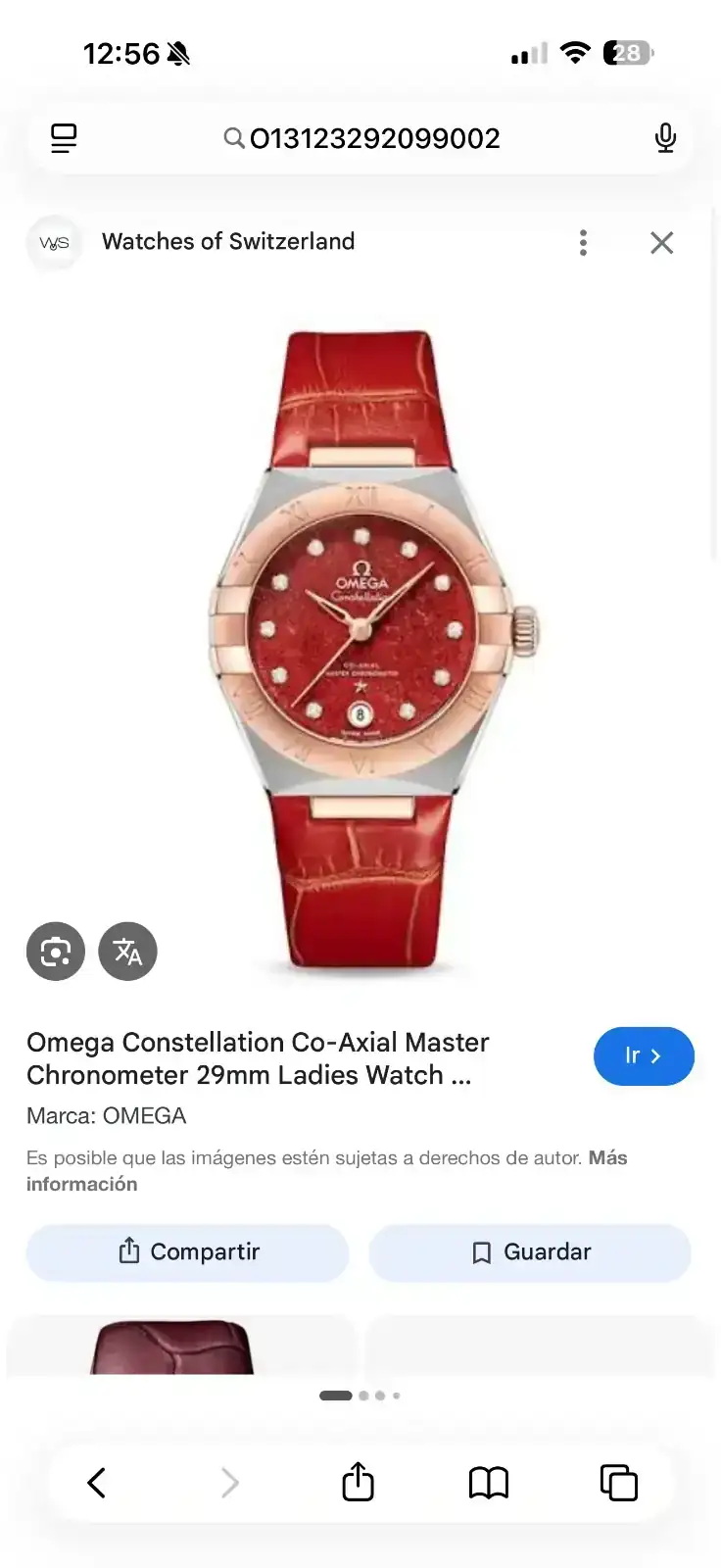The image size is (721, 1568).
Task: Translate the image text icon
Action: point(128,952)
